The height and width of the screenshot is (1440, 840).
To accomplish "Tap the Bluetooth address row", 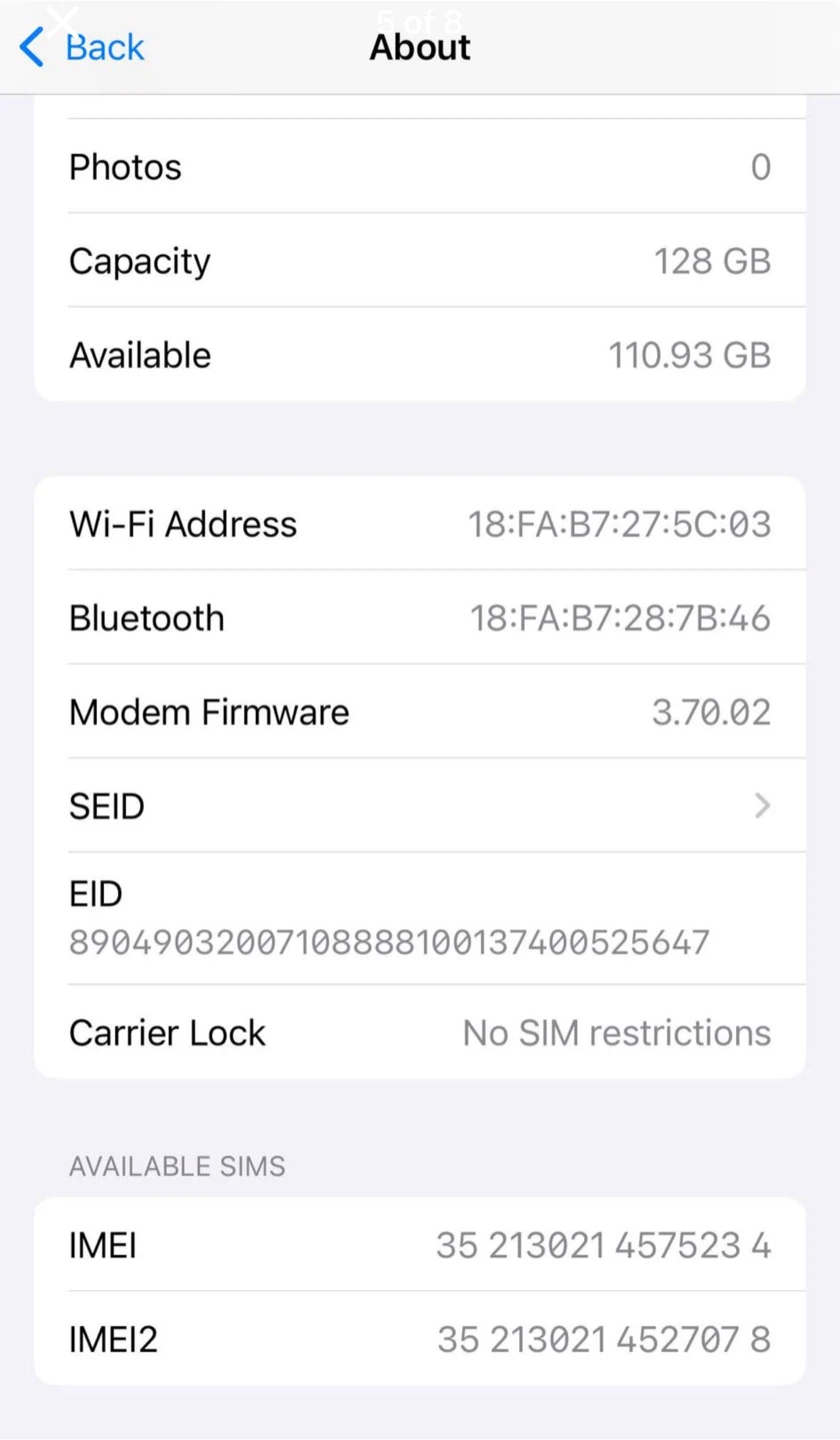I will (420, 617).
